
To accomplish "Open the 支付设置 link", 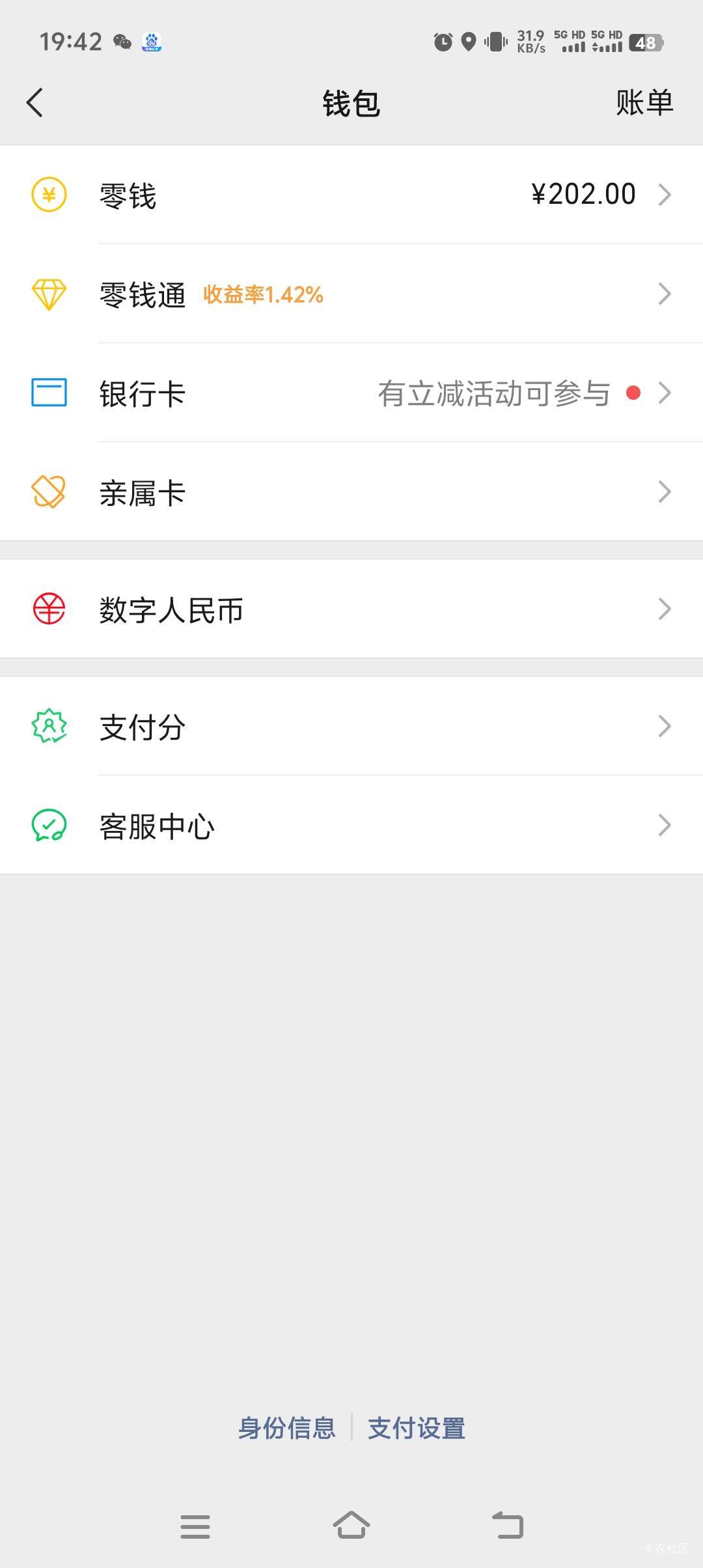I will click(x=417, y=1428).
